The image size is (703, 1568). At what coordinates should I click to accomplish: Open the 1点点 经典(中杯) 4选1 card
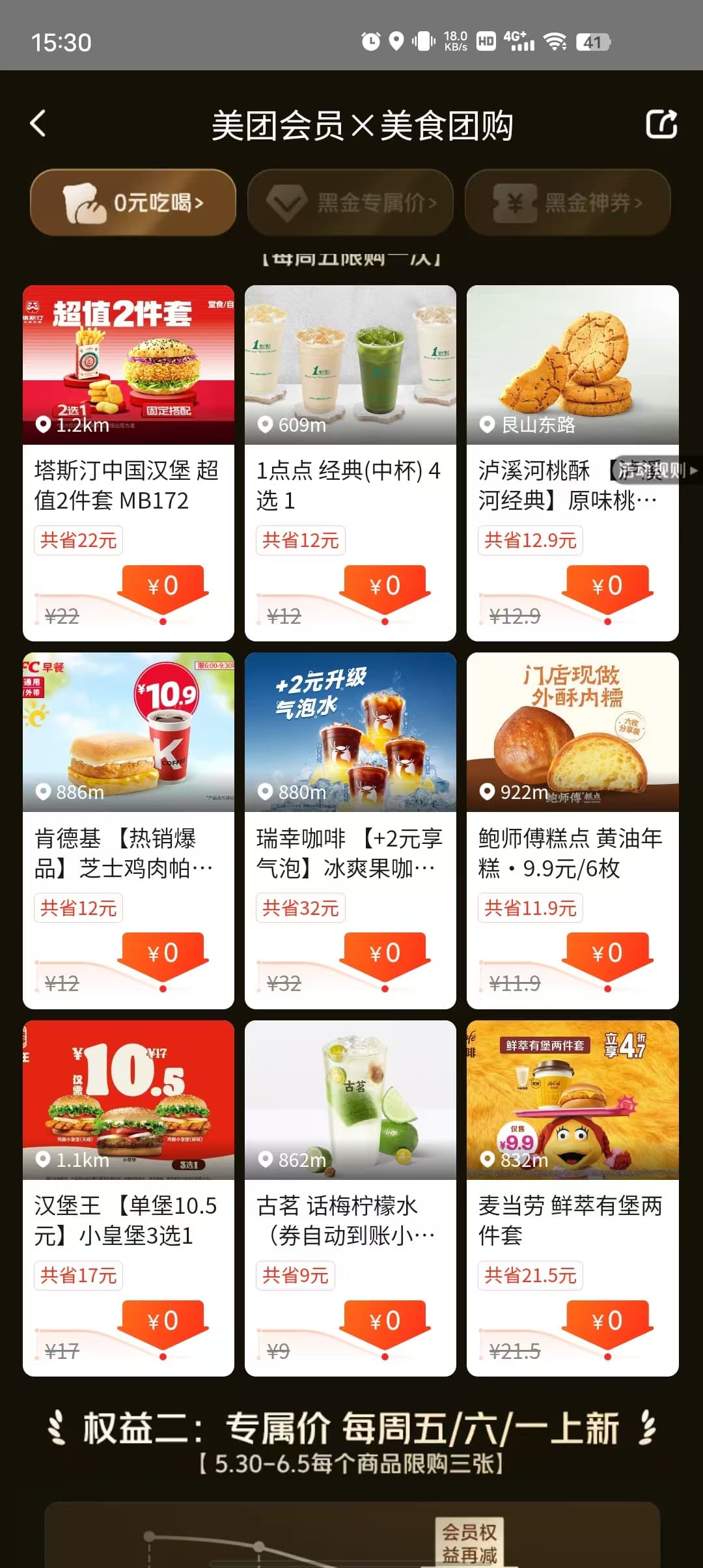tap(350, 463)
